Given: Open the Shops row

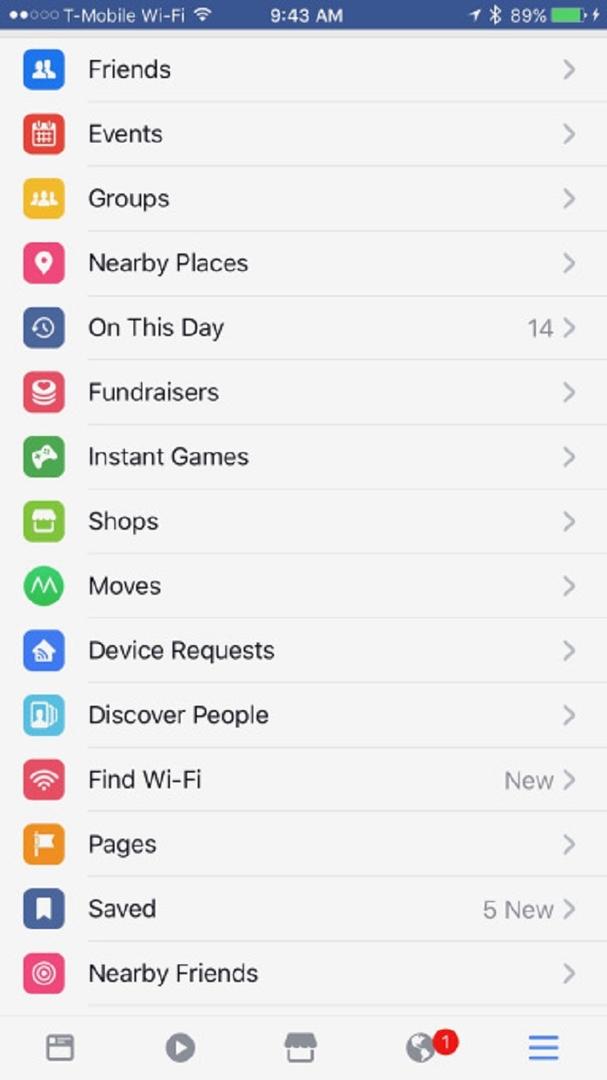Looking at the screenshot, I should pos(300,521).
